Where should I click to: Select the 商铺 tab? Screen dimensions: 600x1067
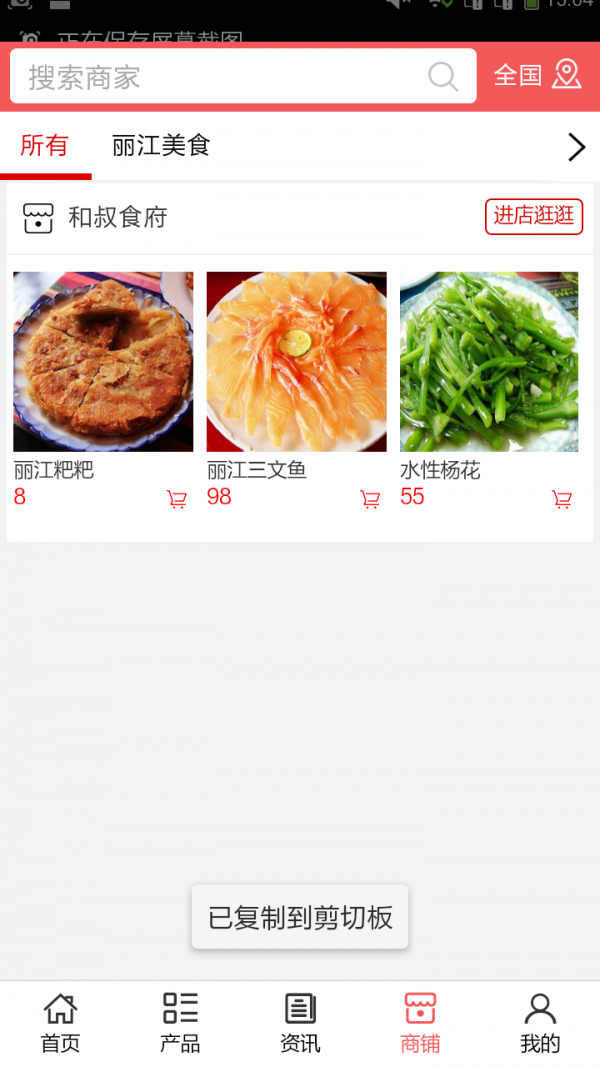click(420, 1023)
